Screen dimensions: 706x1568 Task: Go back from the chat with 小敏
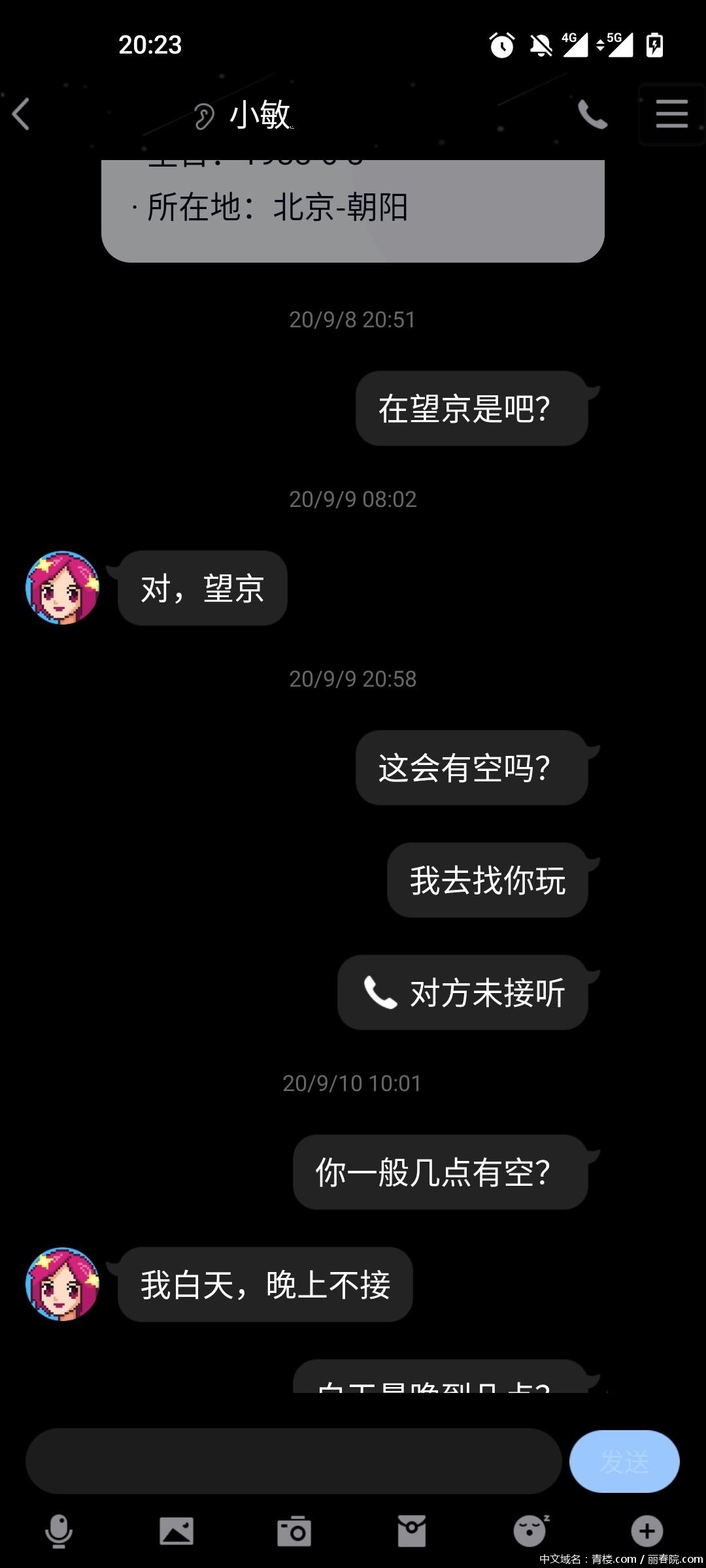(x=22, y=114)
